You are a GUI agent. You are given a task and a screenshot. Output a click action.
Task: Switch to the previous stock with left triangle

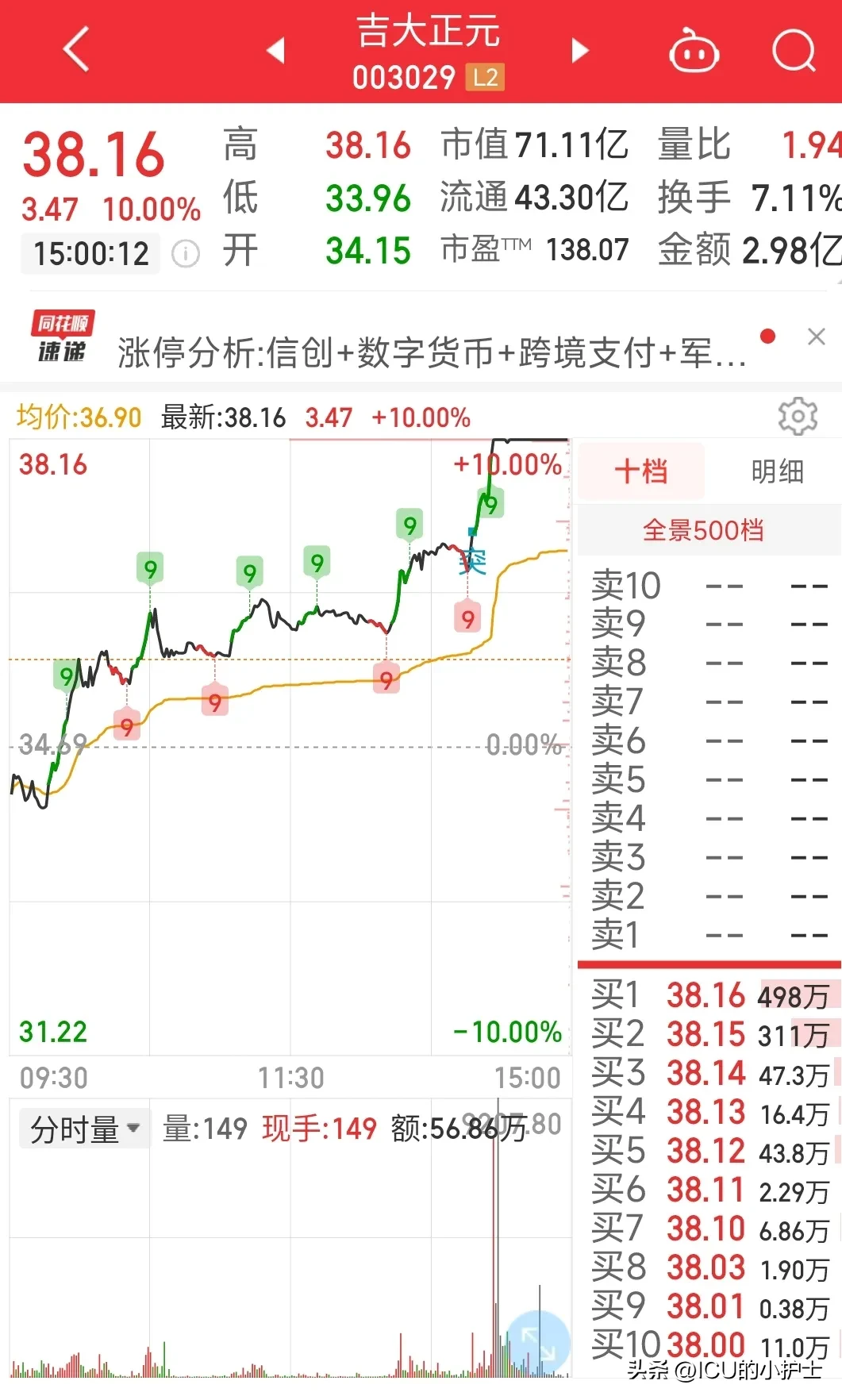pyautogui.click(x=275, y=51)
